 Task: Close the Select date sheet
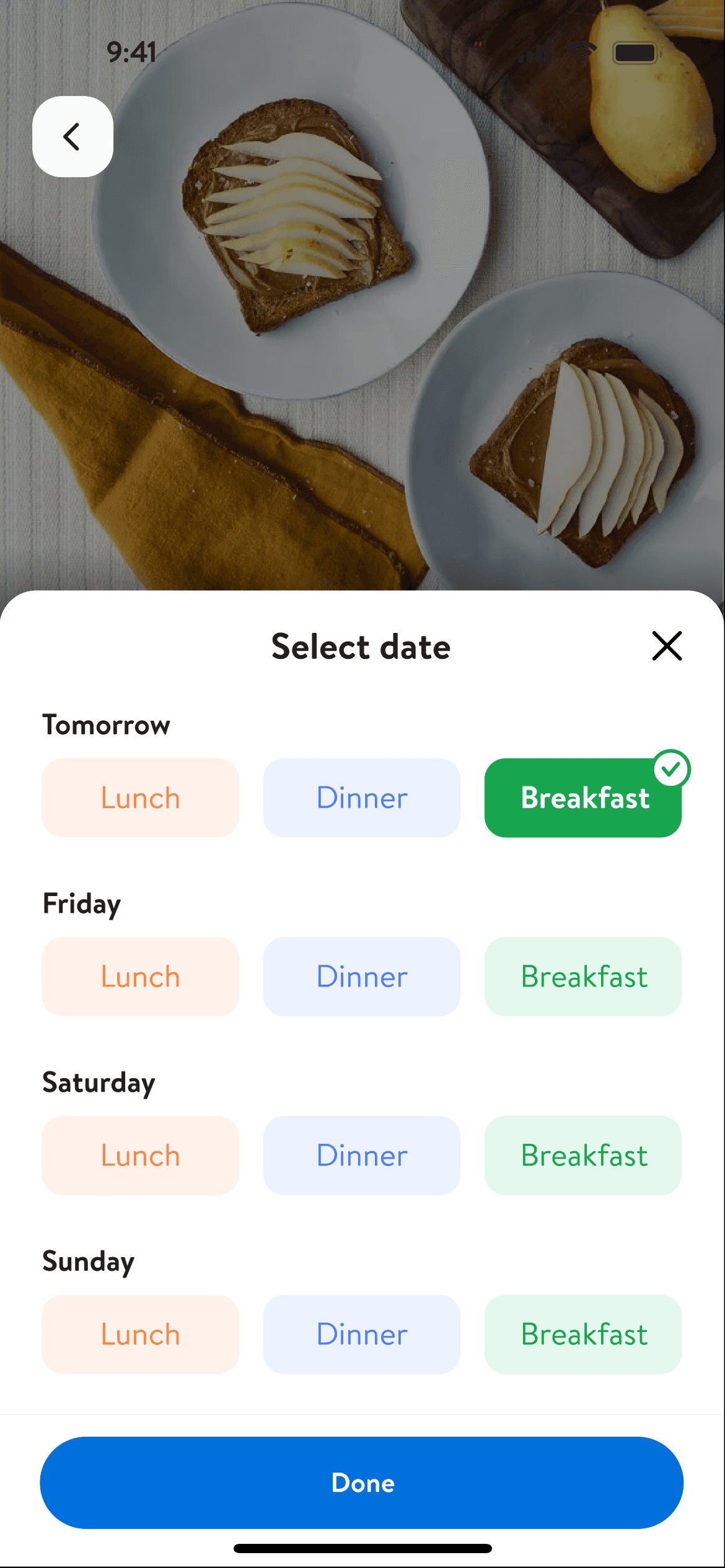(667, 646)
